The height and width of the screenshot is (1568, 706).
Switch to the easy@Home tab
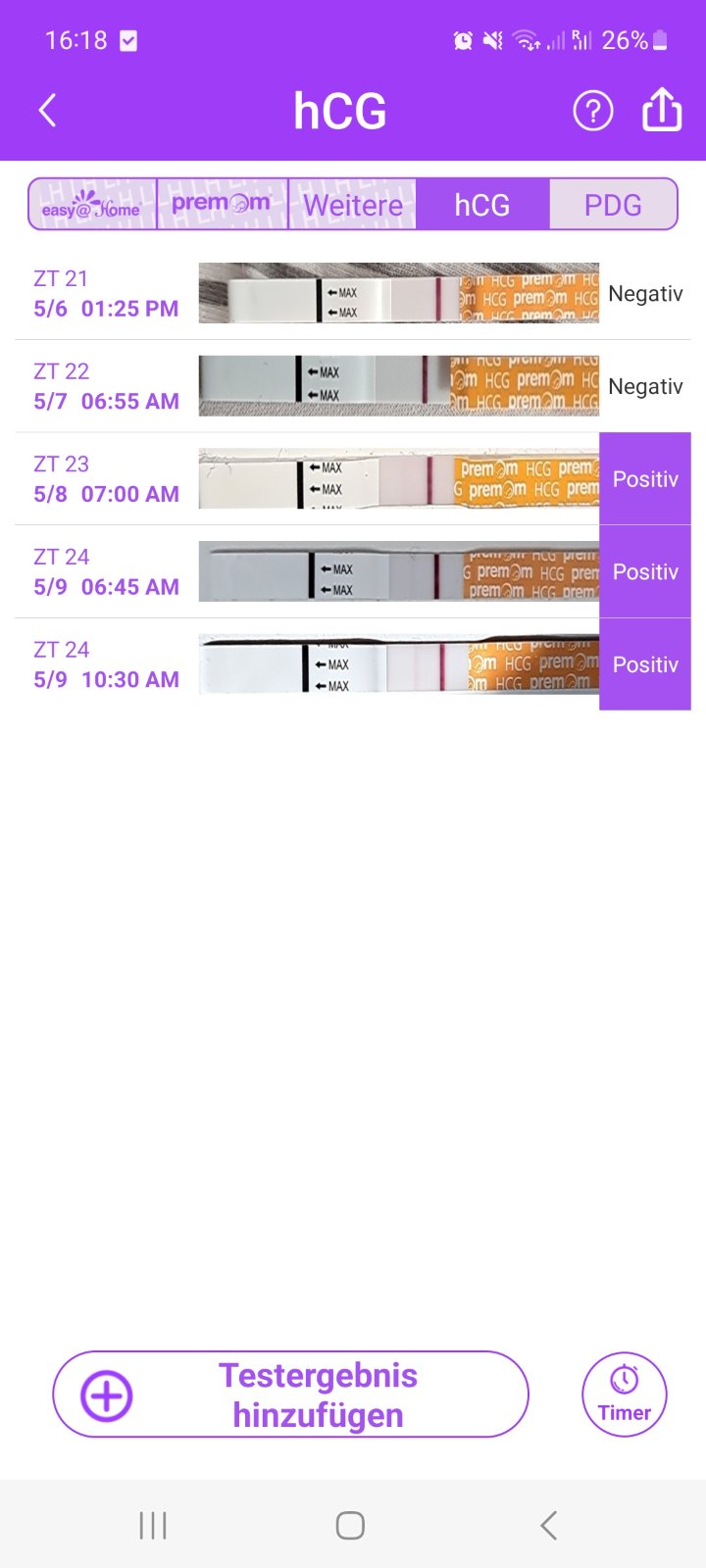tap(92, 205)
